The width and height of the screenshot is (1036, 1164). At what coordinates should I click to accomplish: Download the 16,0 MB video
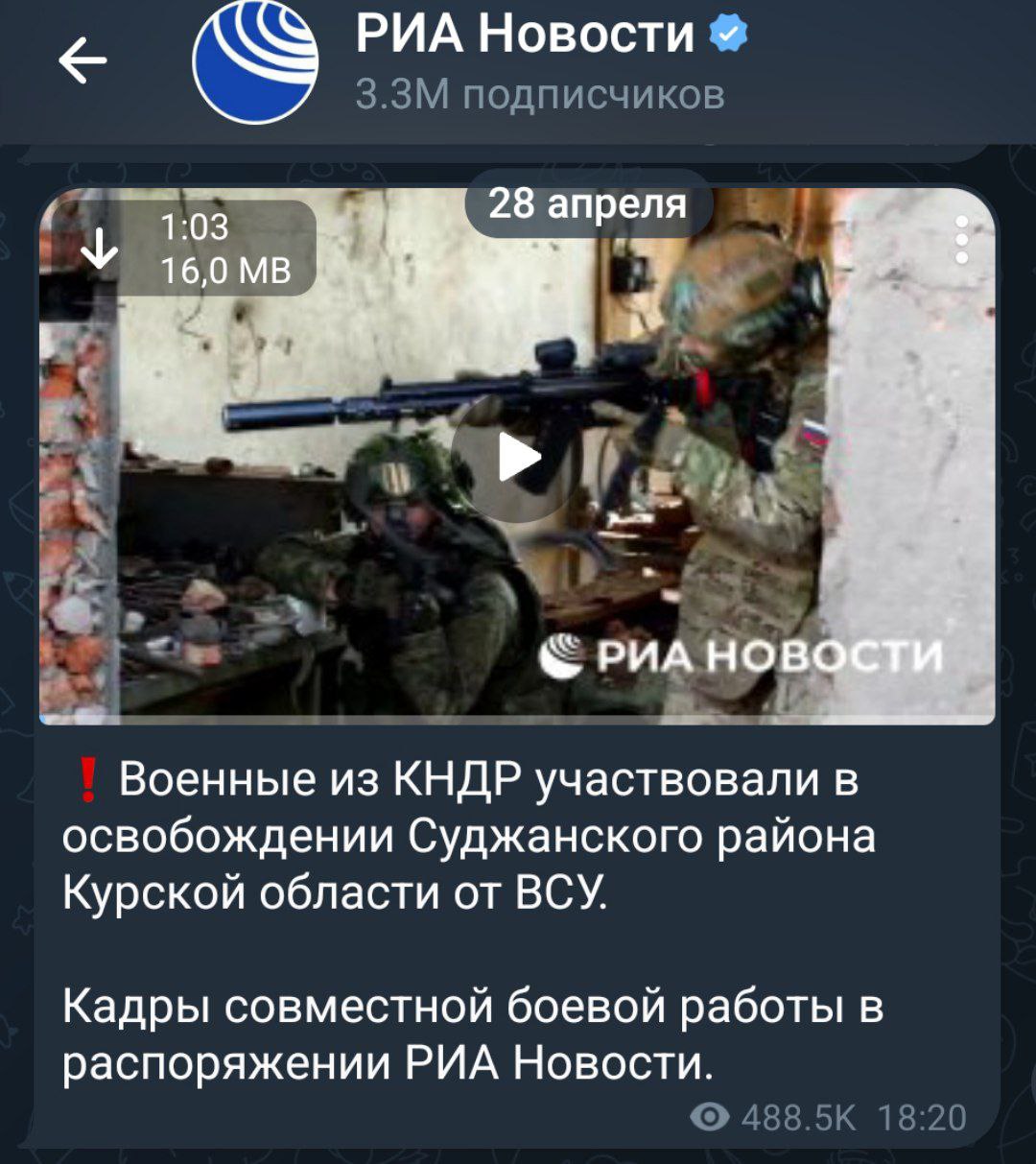(99, 249)
